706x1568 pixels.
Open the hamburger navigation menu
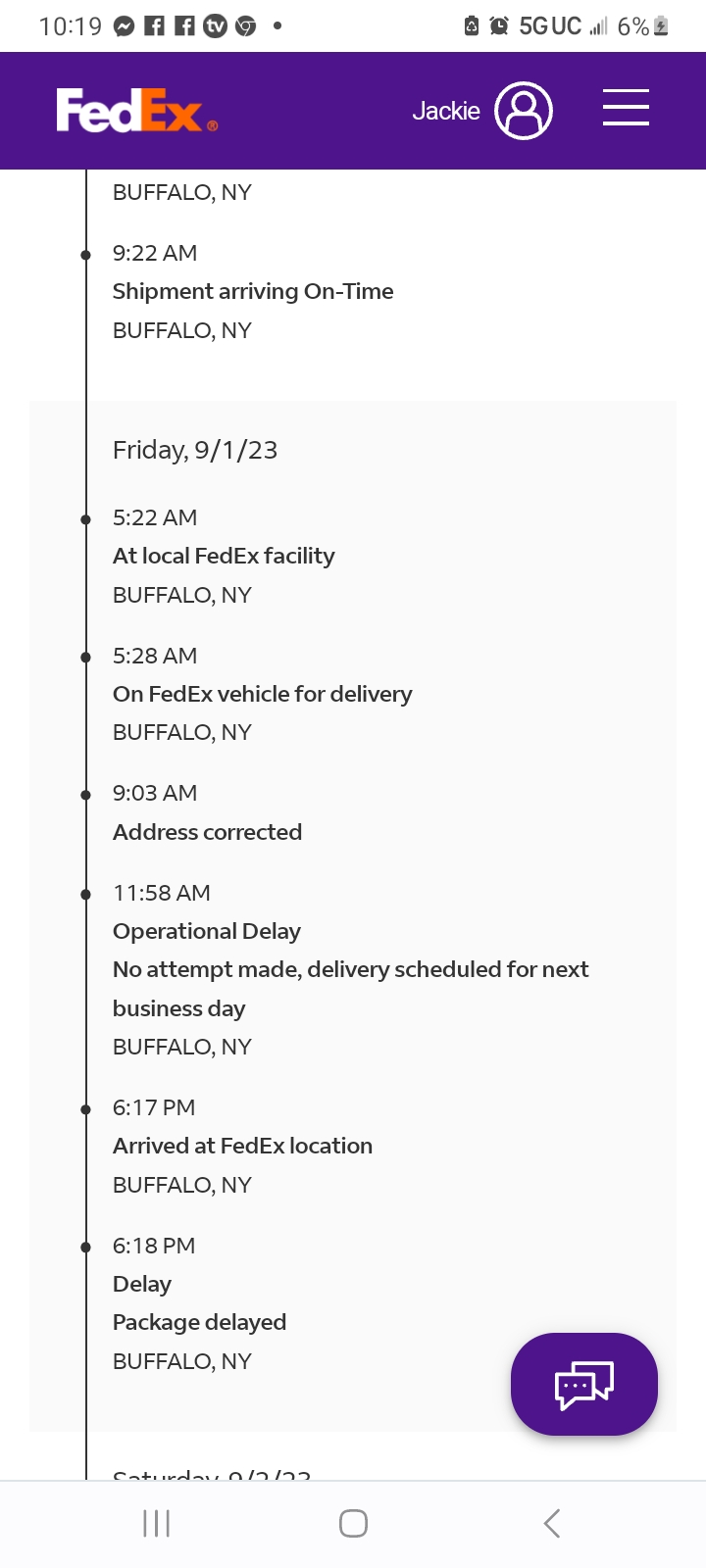coord(626,109)
